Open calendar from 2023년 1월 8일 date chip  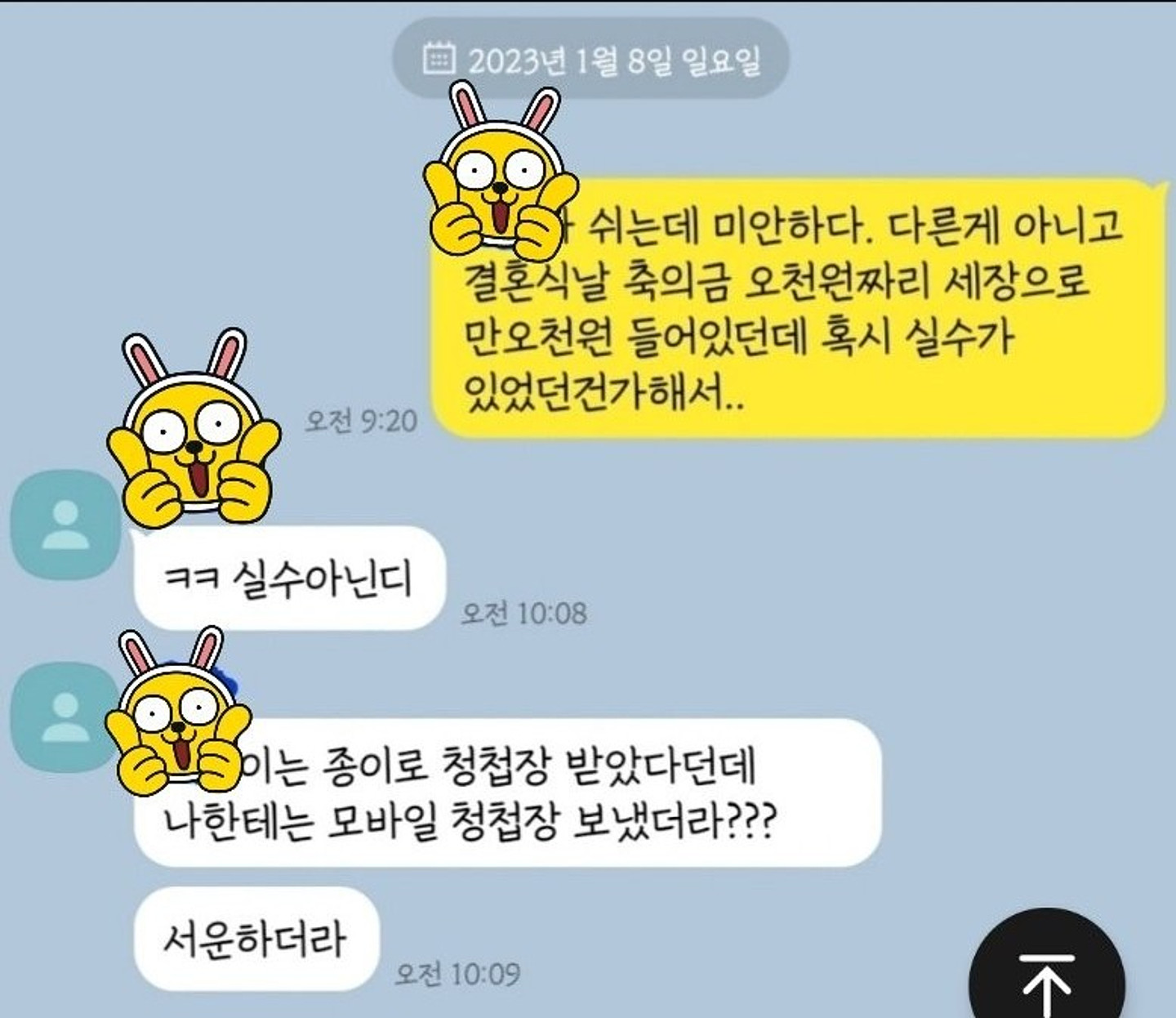pos(439,59)
